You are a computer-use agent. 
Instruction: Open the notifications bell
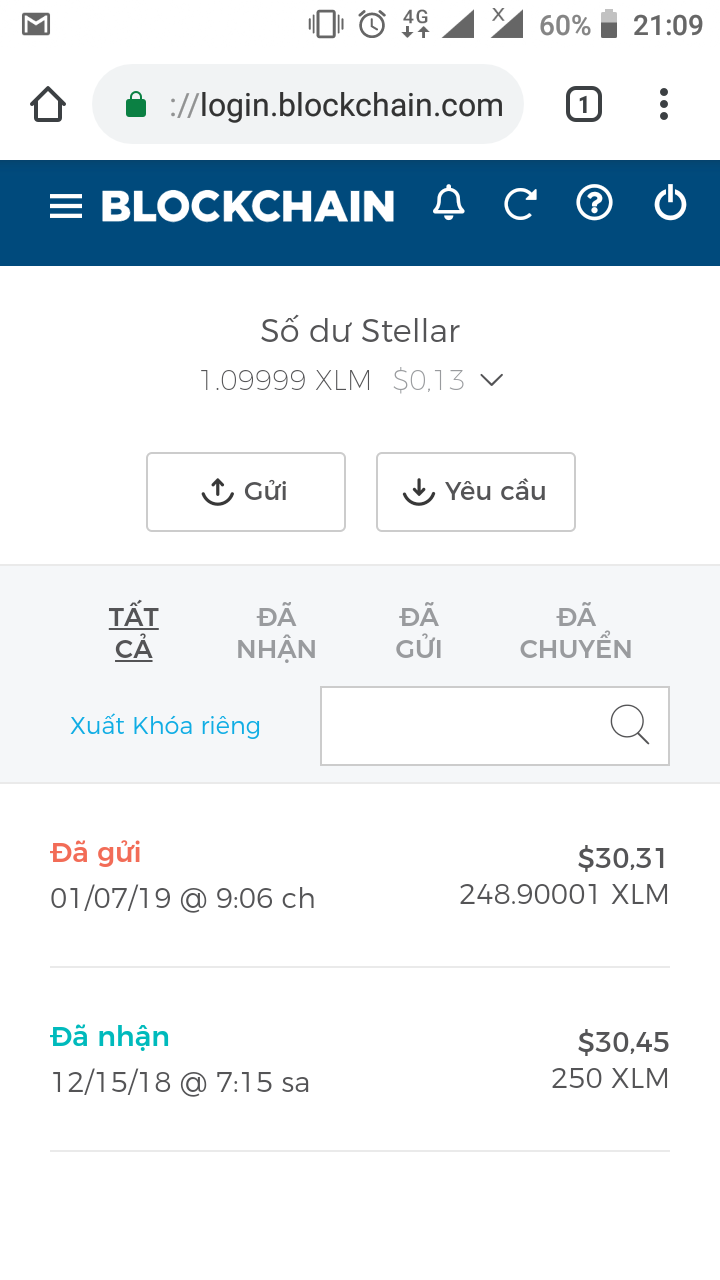click(448, 204)
